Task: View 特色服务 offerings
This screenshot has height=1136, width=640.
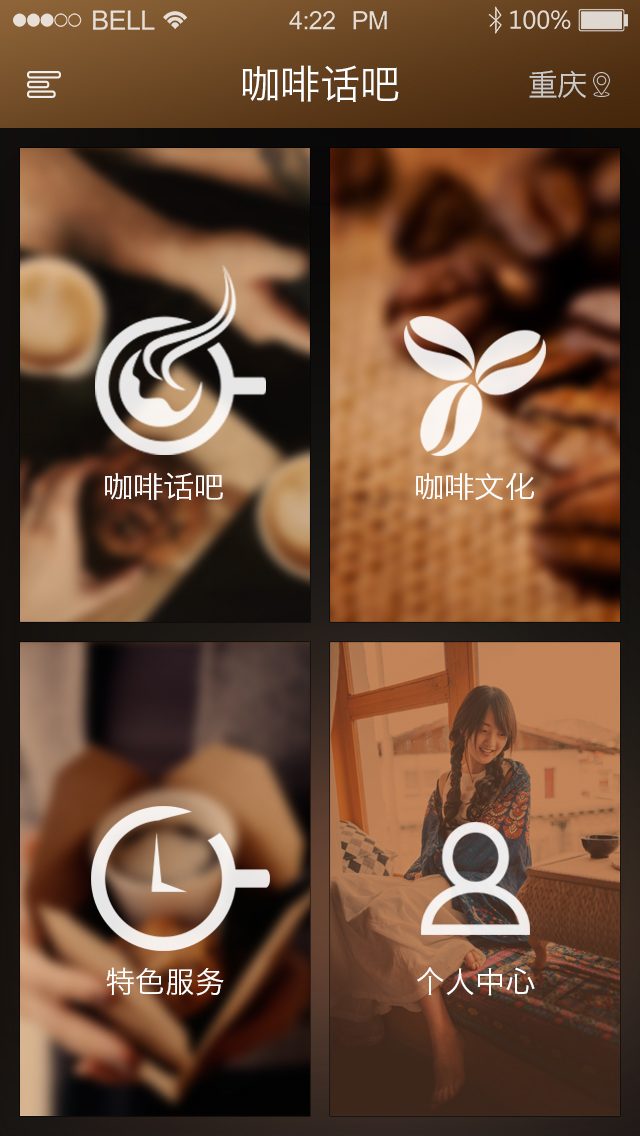Action: pyautogui.click(x=165, y=879)
